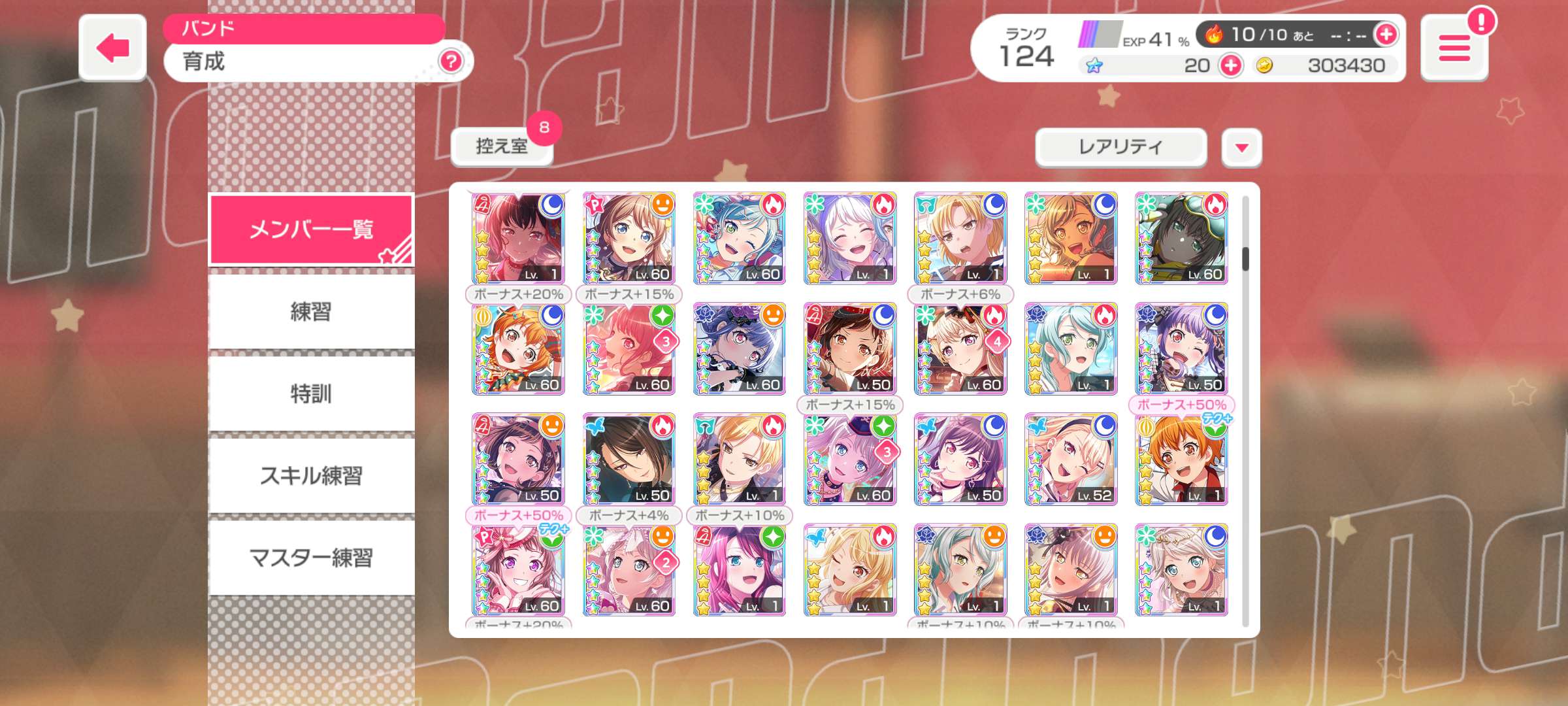Image resolution: width=1568 pixels, height=706 pixels.
Task: Open the first member card with ボーナス+20%
Action: click(518, 239)
